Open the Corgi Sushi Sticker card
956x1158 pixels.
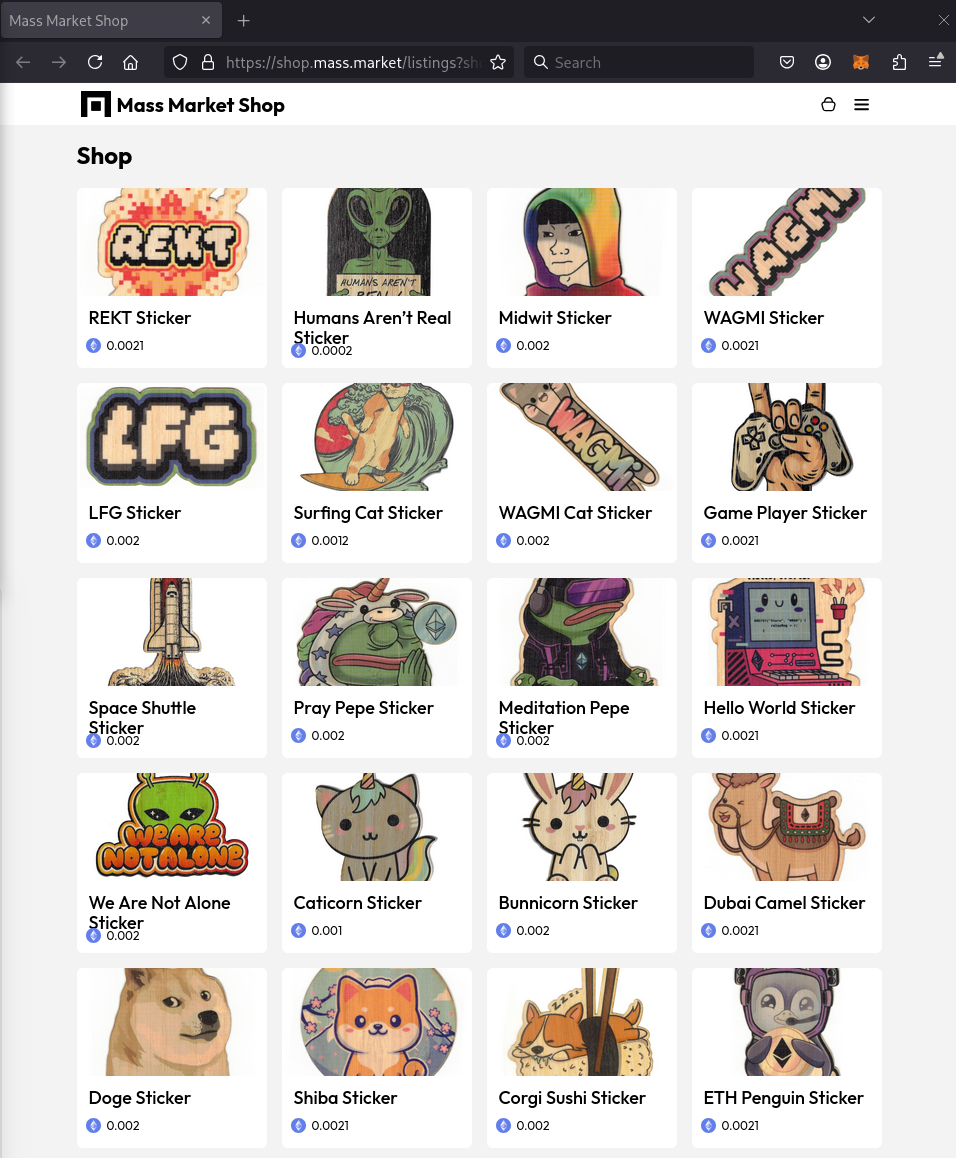[x=581, y=1057]
